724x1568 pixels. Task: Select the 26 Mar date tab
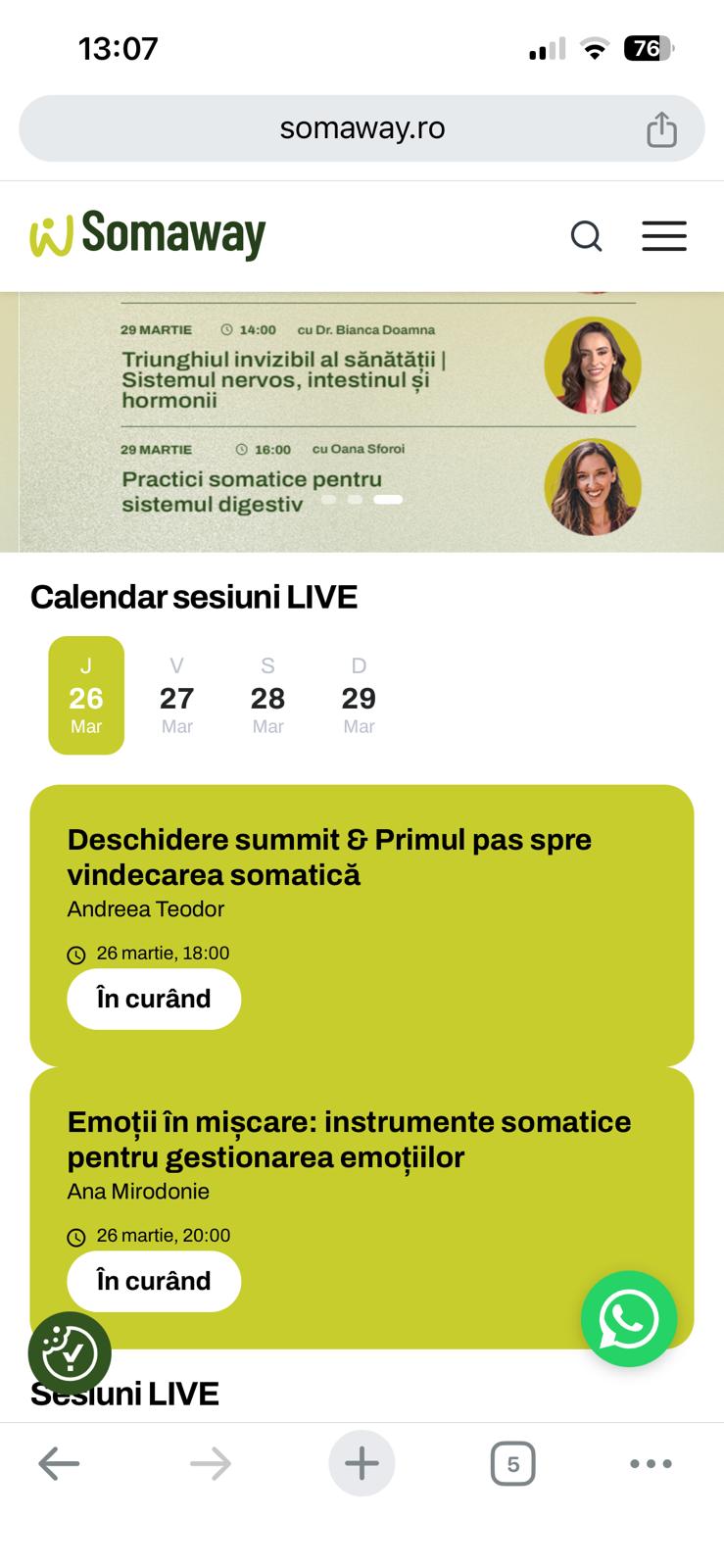86,696
